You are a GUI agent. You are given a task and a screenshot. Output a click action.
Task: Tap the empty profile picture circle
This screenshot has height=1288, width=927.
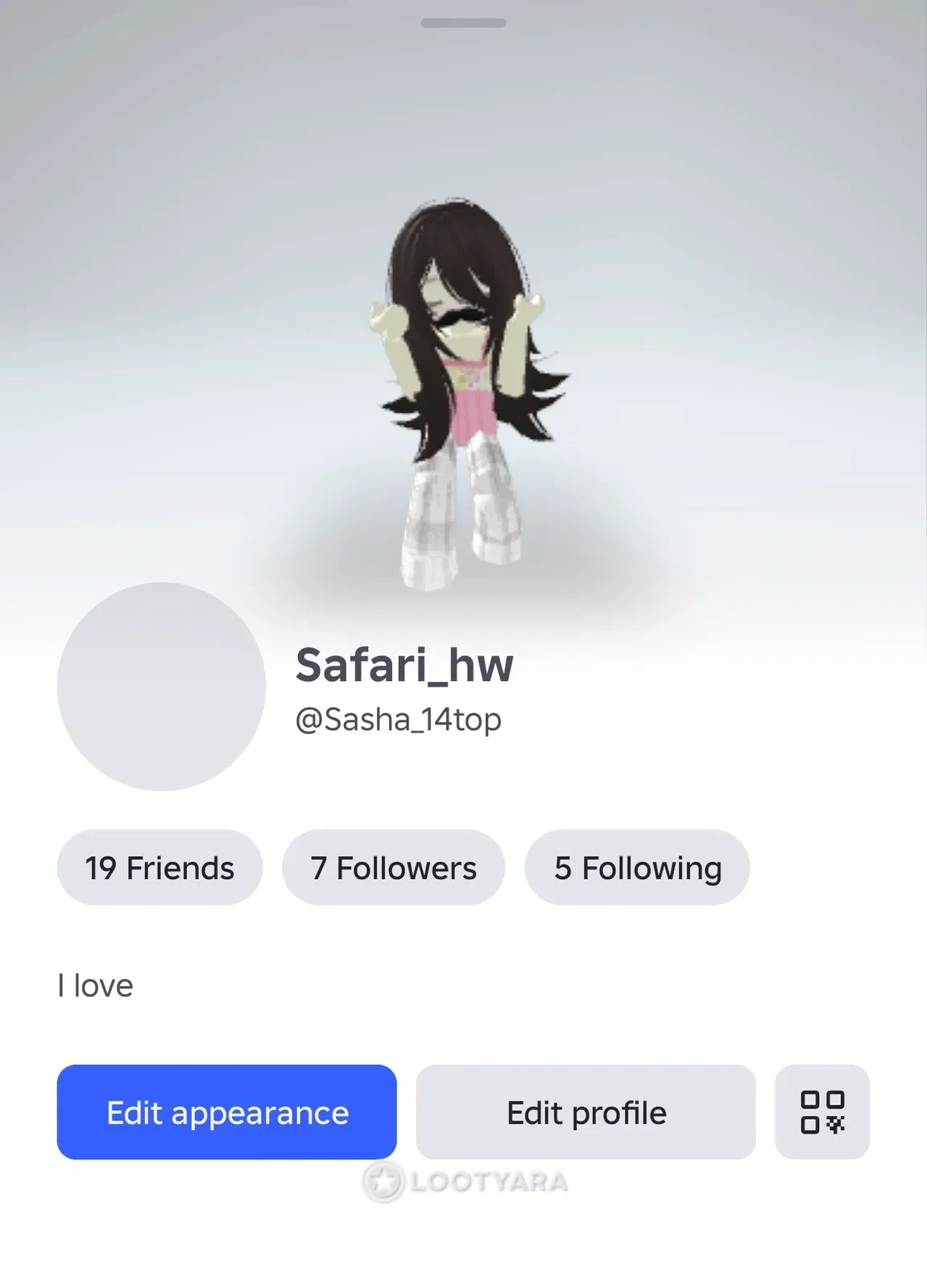pos(161,687)
